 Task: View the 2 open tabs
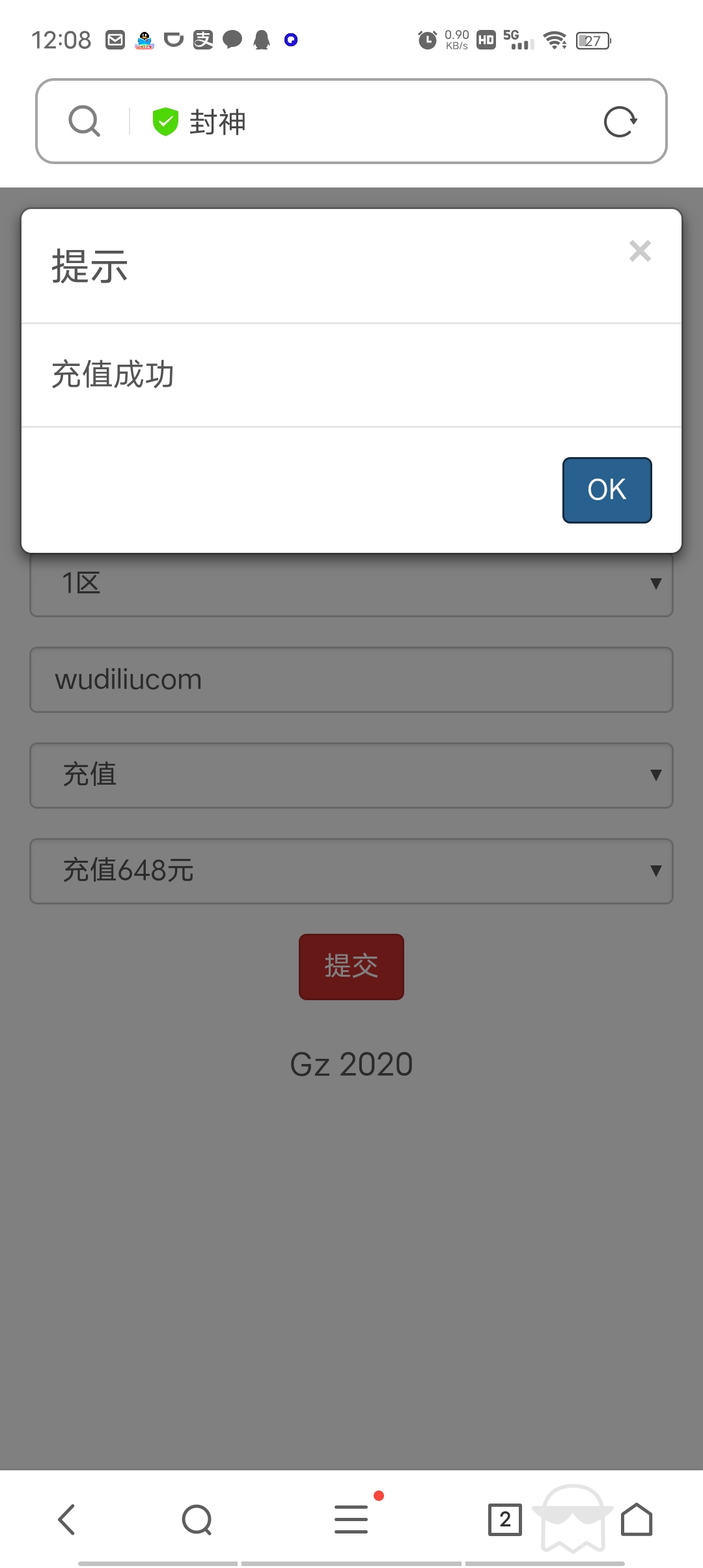pyautogui.click(x=505, y=1519)
